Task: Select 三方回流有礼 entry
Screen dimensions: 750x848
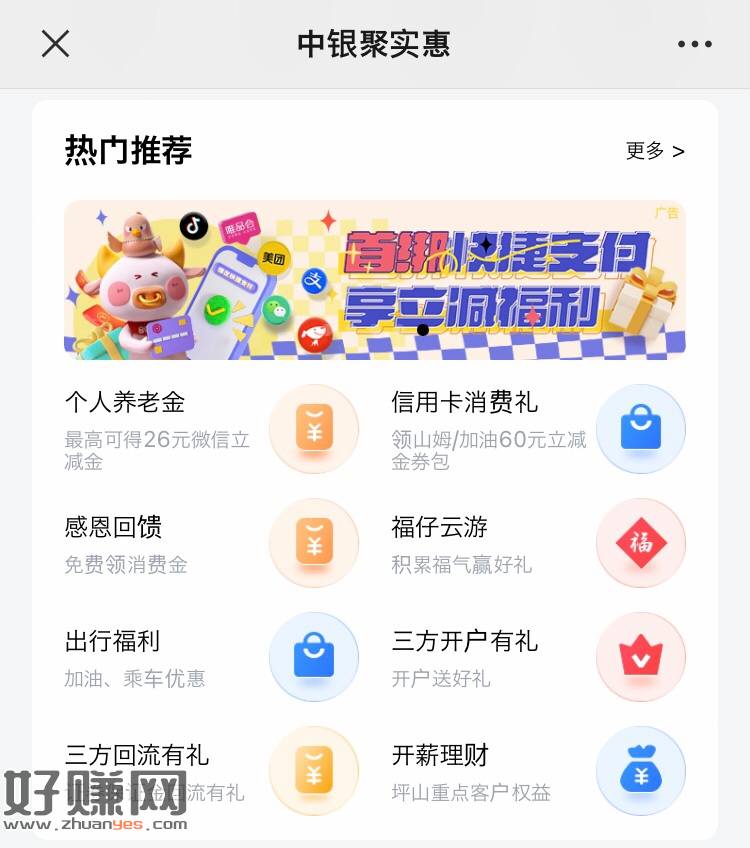Action: click(210, 770)
